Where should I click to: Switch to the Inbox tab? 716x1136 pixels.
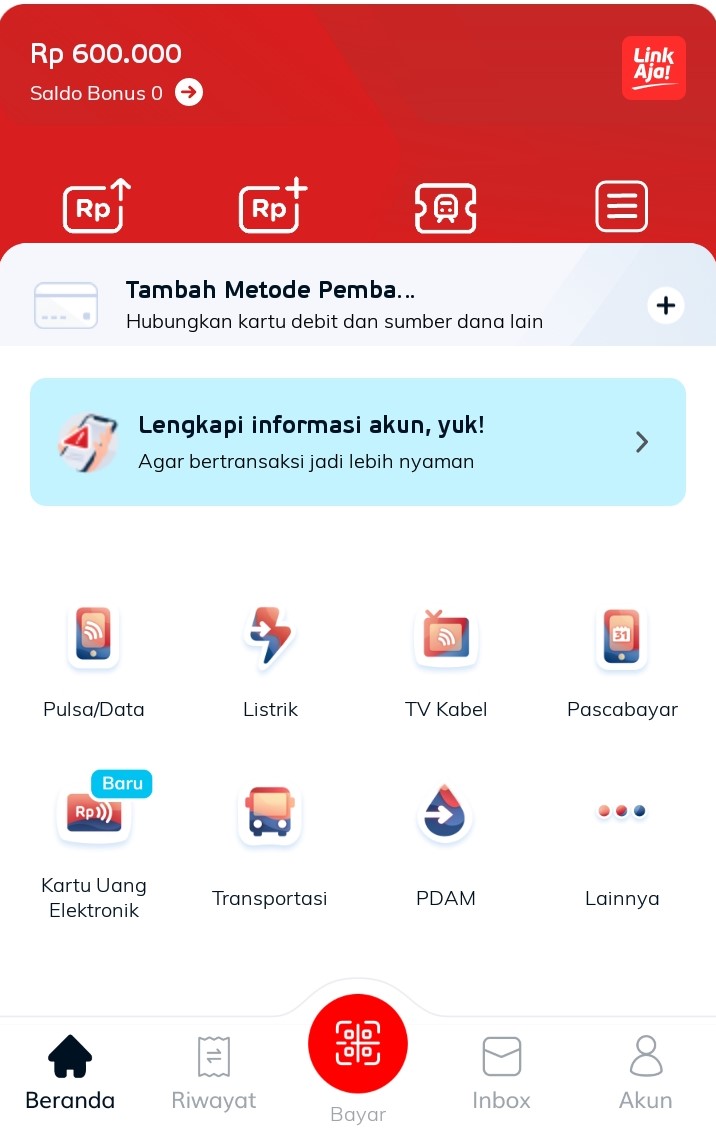coord(501,1073)
